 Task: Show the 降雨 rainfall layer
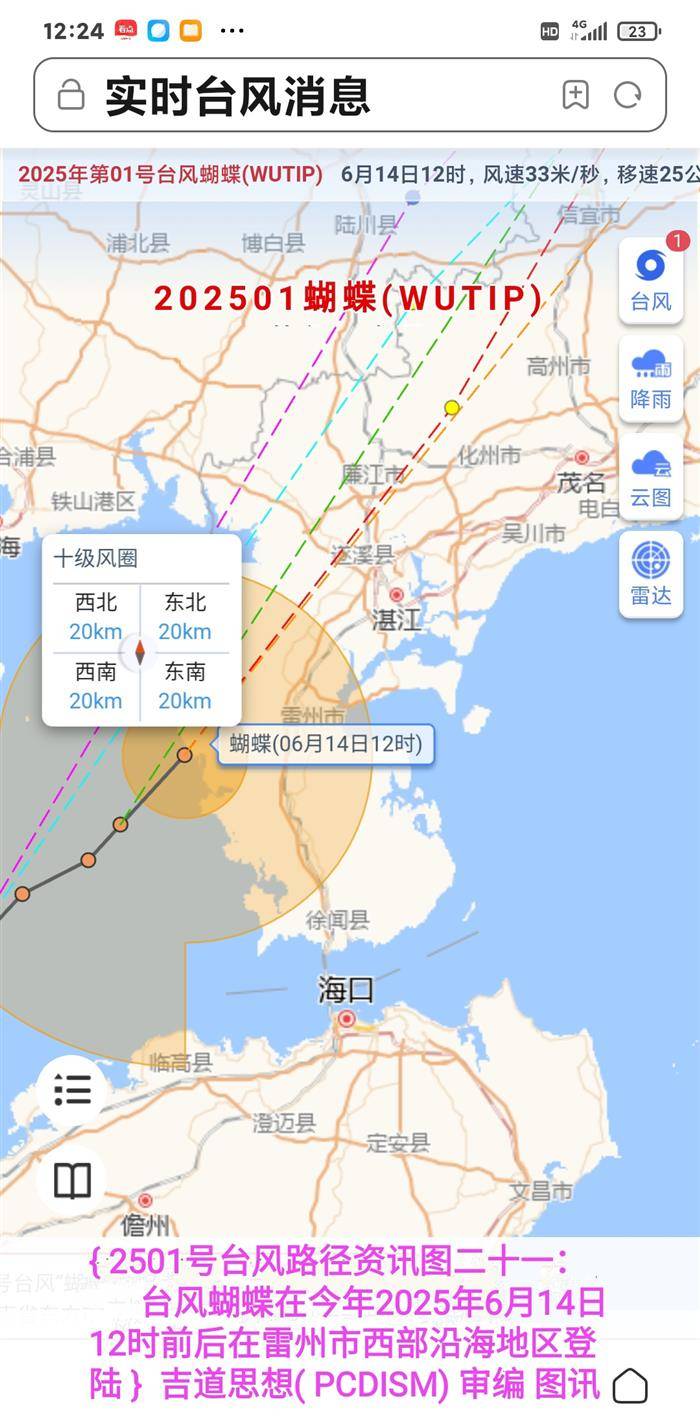click(651, 378)
